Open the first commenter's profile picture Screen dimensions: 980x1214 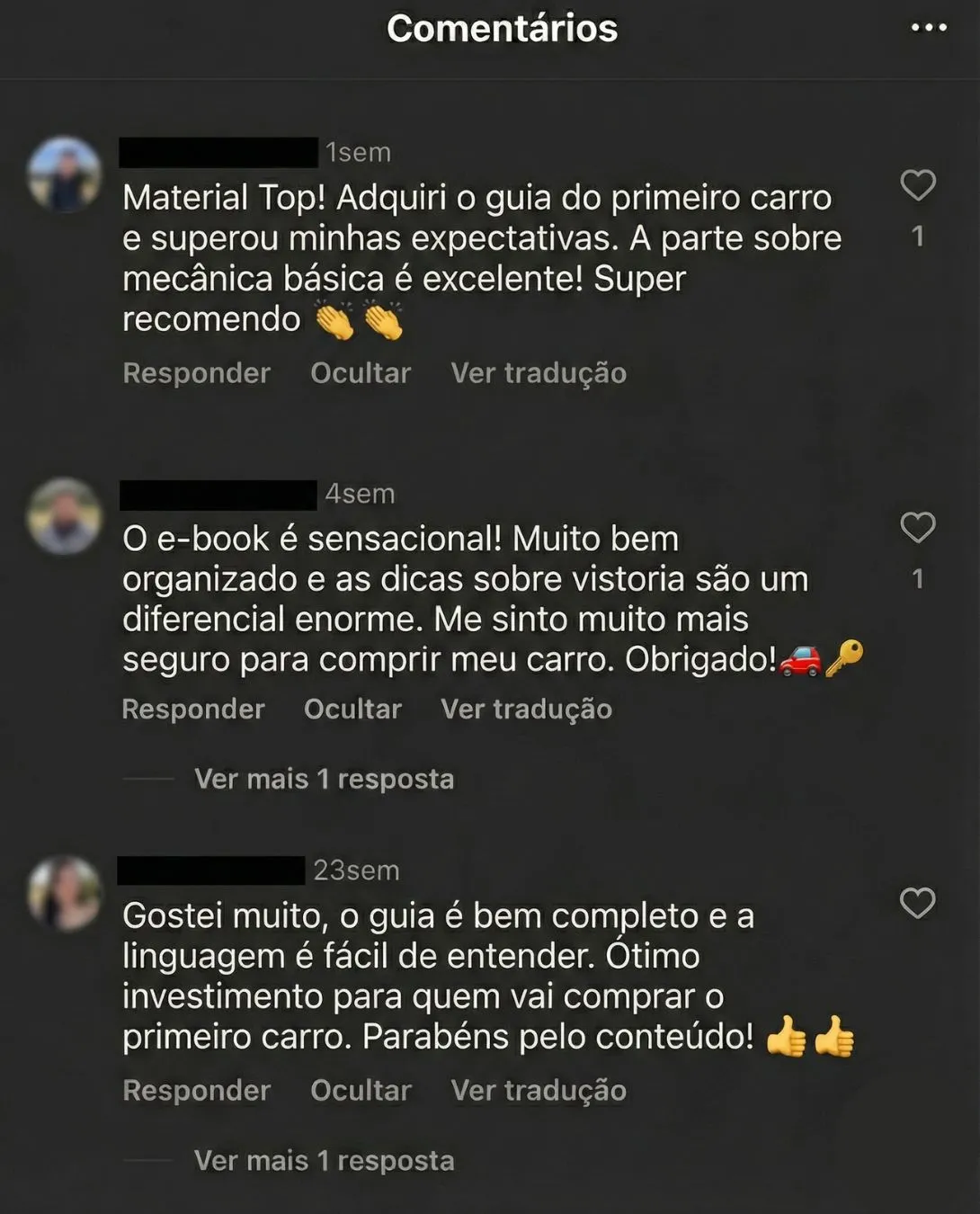tap(63, 171)
